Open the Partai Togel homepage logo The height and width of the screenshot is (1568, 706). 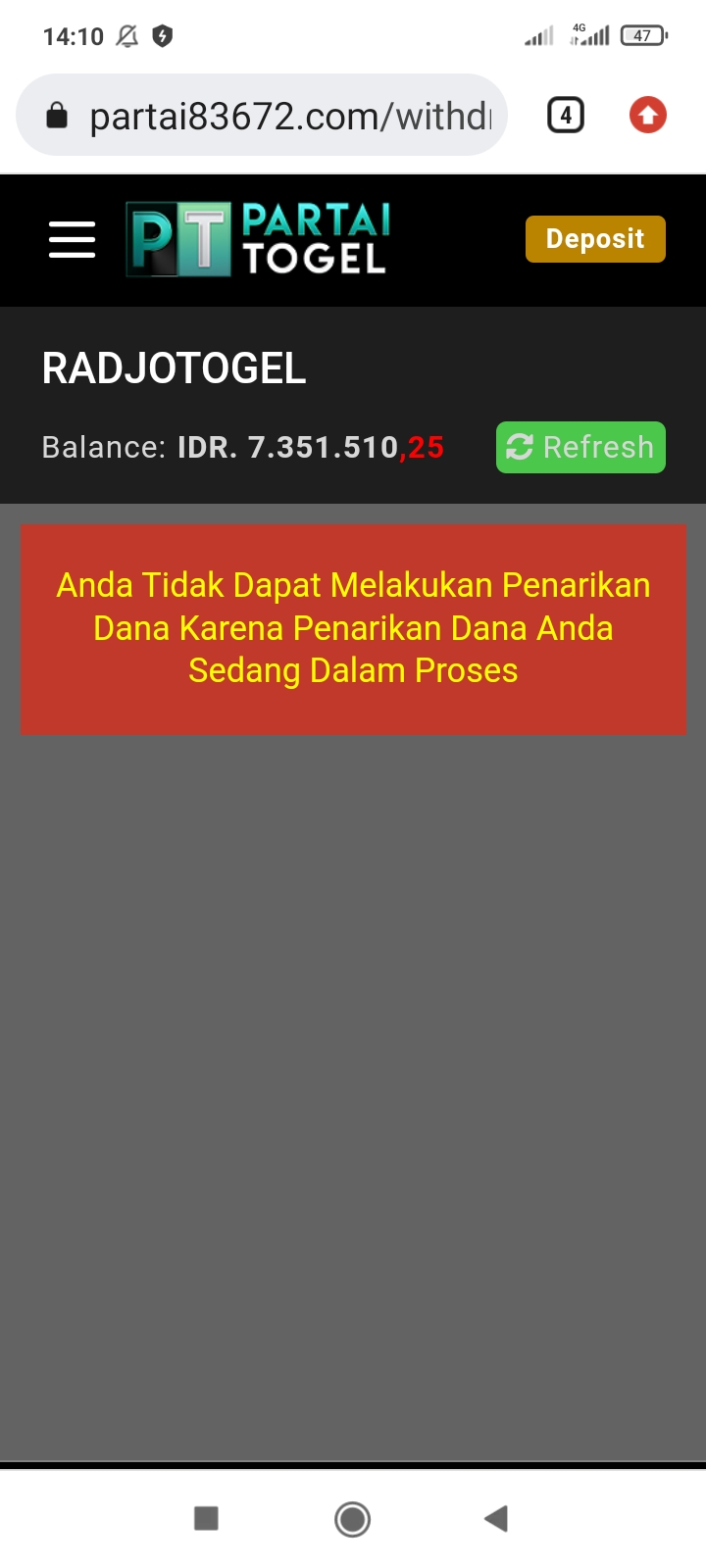click(x=259, y=239)
